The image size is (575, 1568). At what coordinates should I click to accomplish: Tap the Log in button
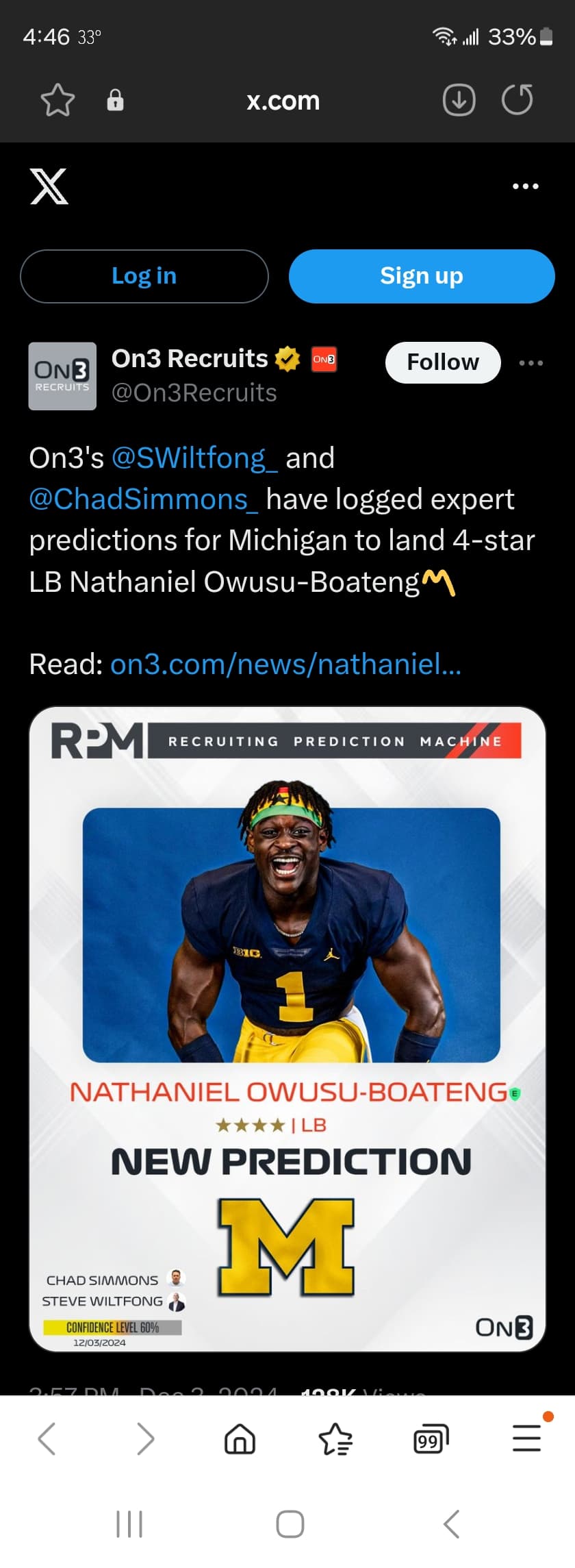(x=144, y=276)
